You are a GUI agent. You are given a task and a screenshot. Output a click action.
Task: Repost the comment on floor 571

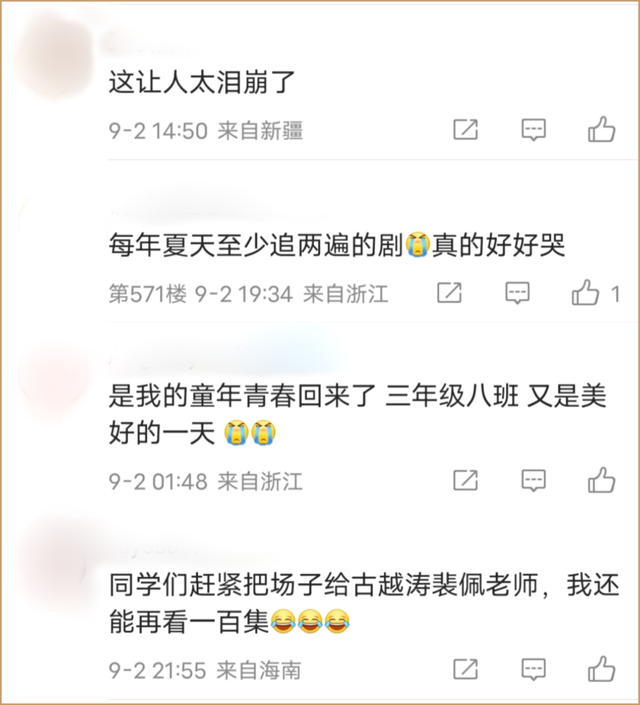click(449, 293)
